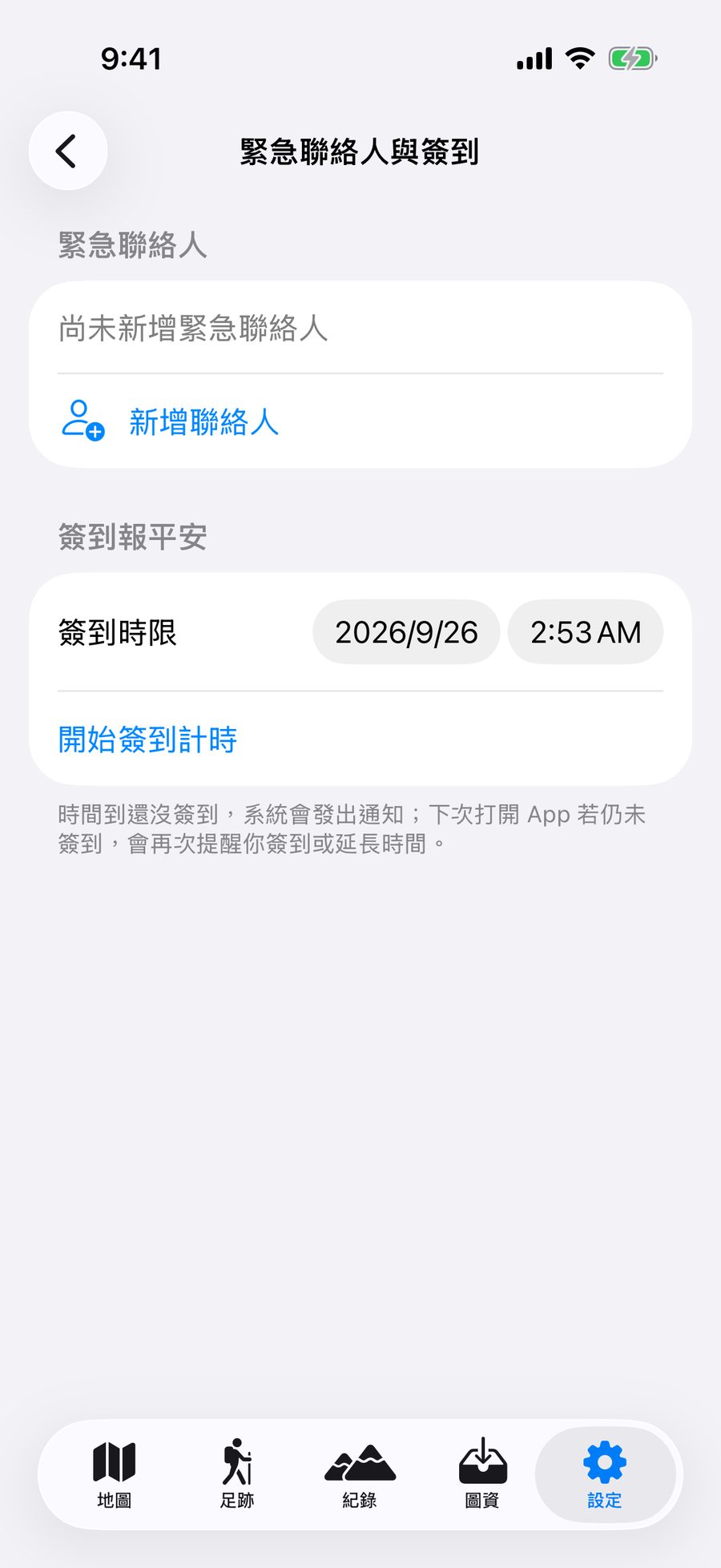Tap 新增聯絡人 to add an emergency contact
This screenshot has width=721, height=1568.
(x=360, y=421)
